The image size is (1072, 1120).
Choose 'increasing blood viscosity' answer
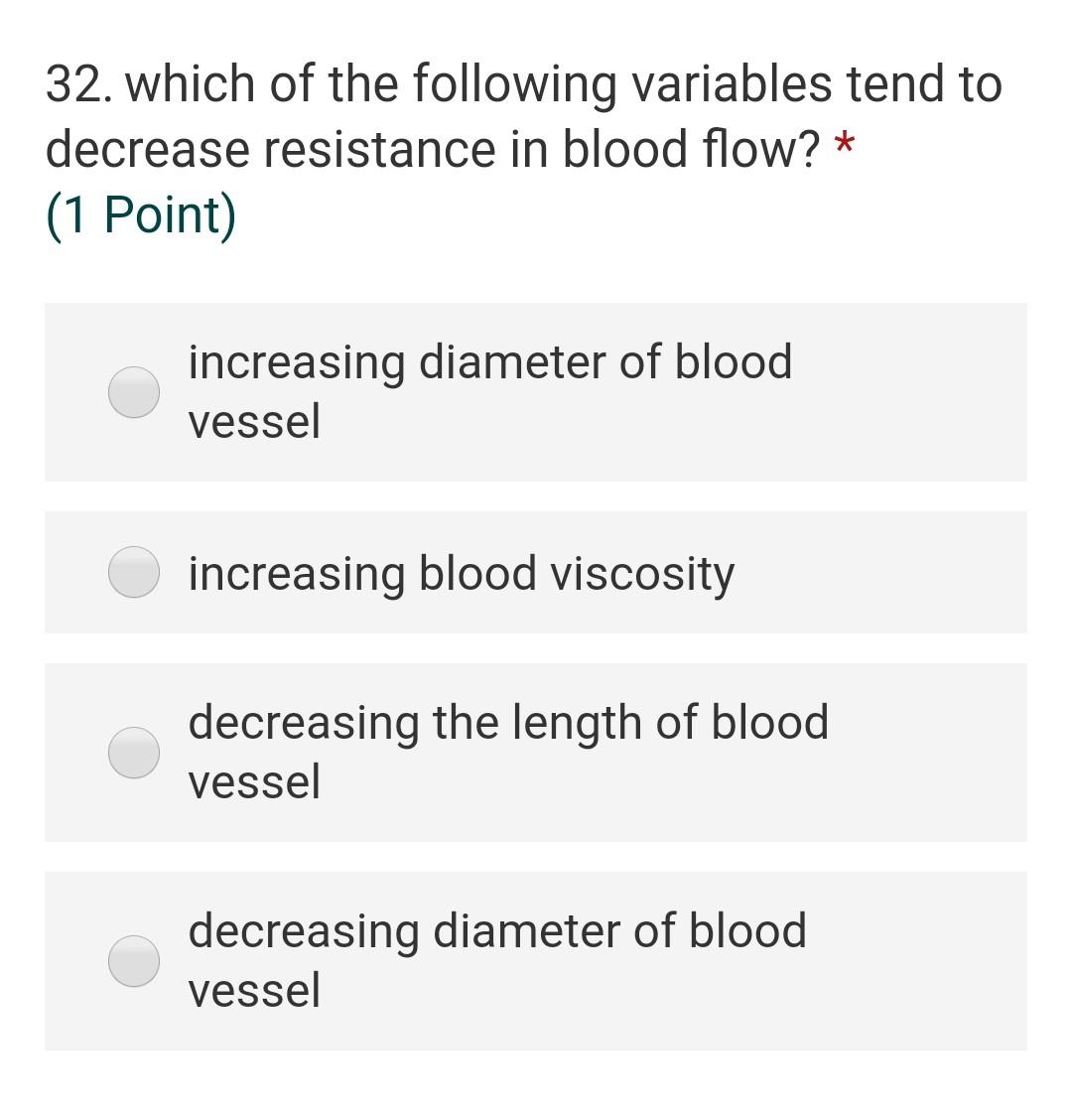tap(134, 573)
